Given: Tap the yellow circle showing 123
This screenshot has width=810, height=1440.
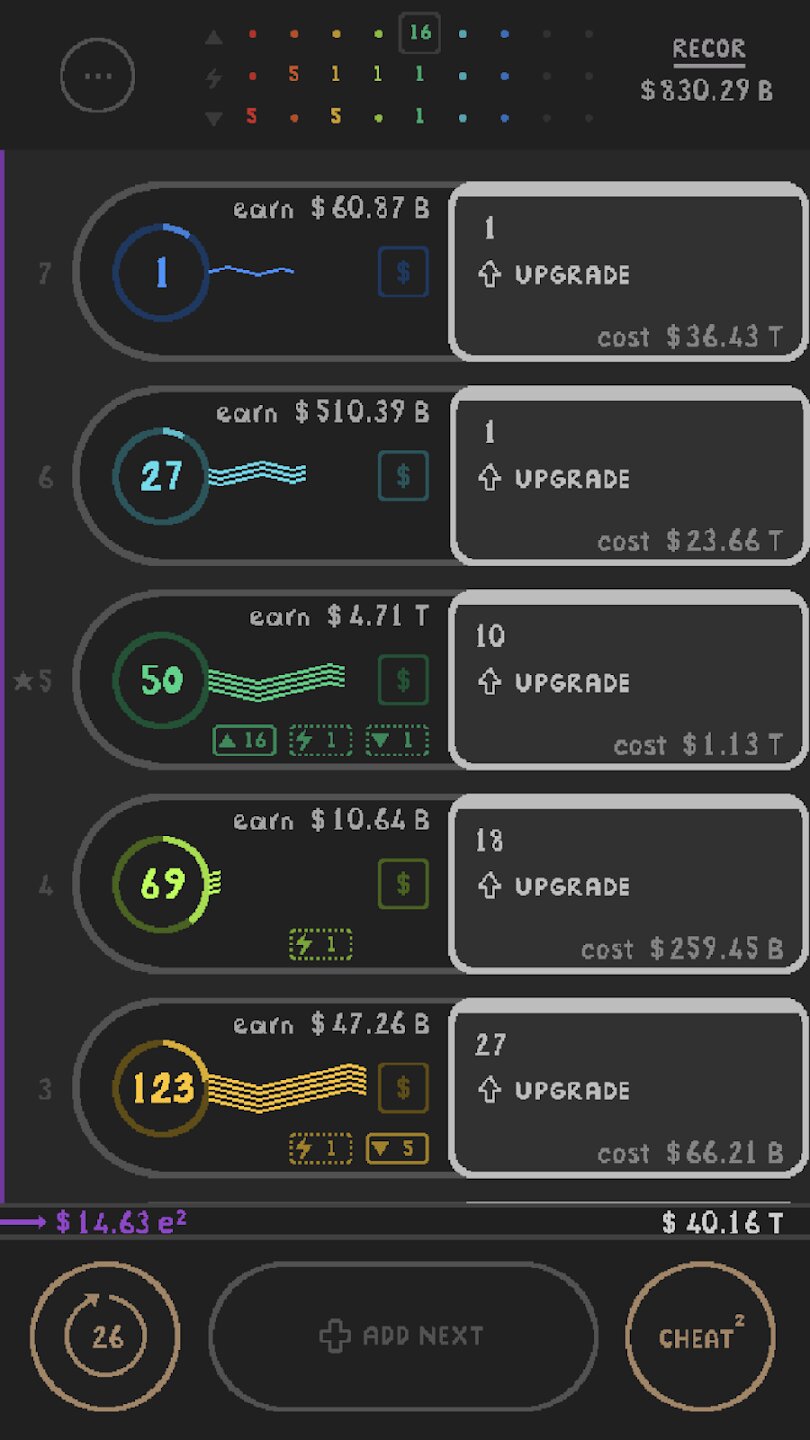Looking at the screenshot, I should 161,1088.
